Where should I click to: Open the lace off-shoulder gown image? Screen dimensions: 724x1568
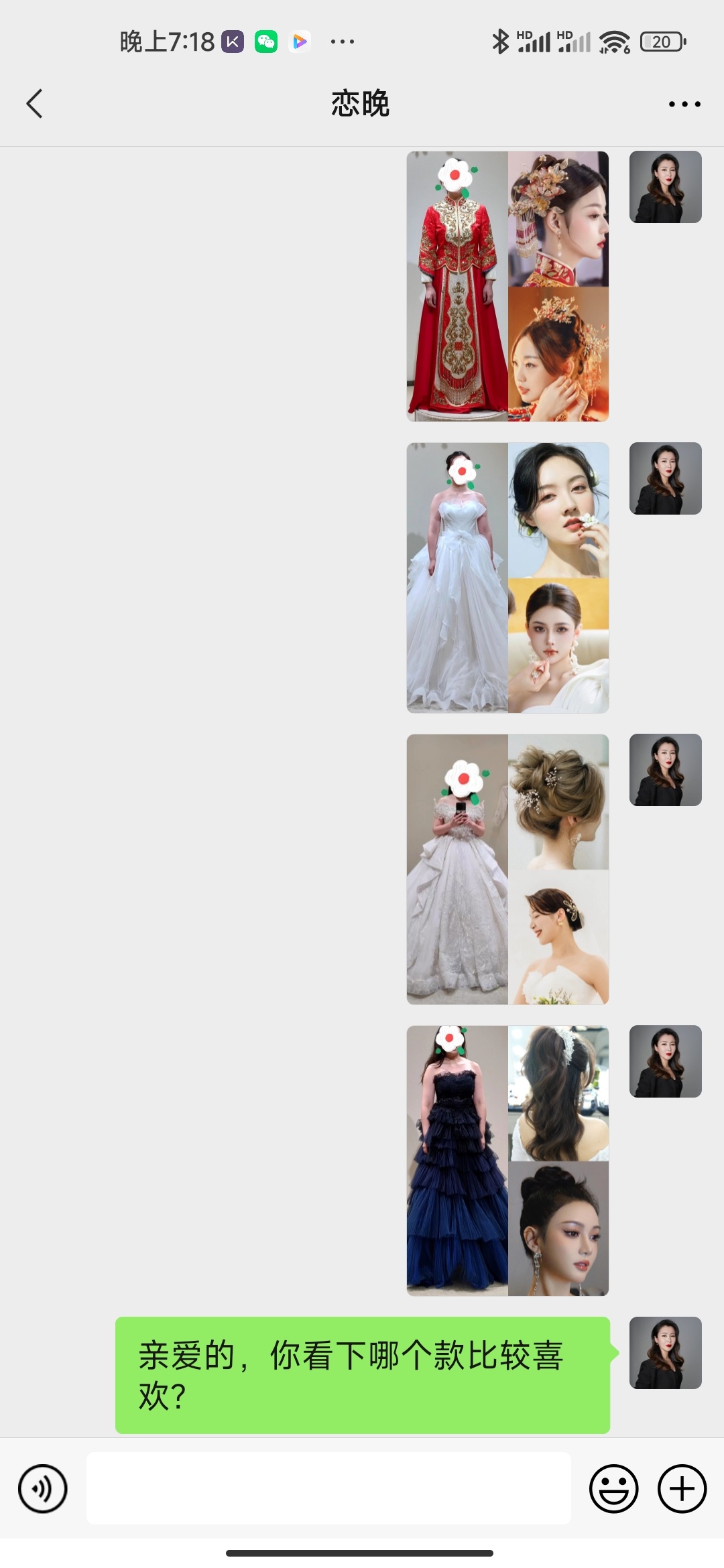[x=507, y=869]
